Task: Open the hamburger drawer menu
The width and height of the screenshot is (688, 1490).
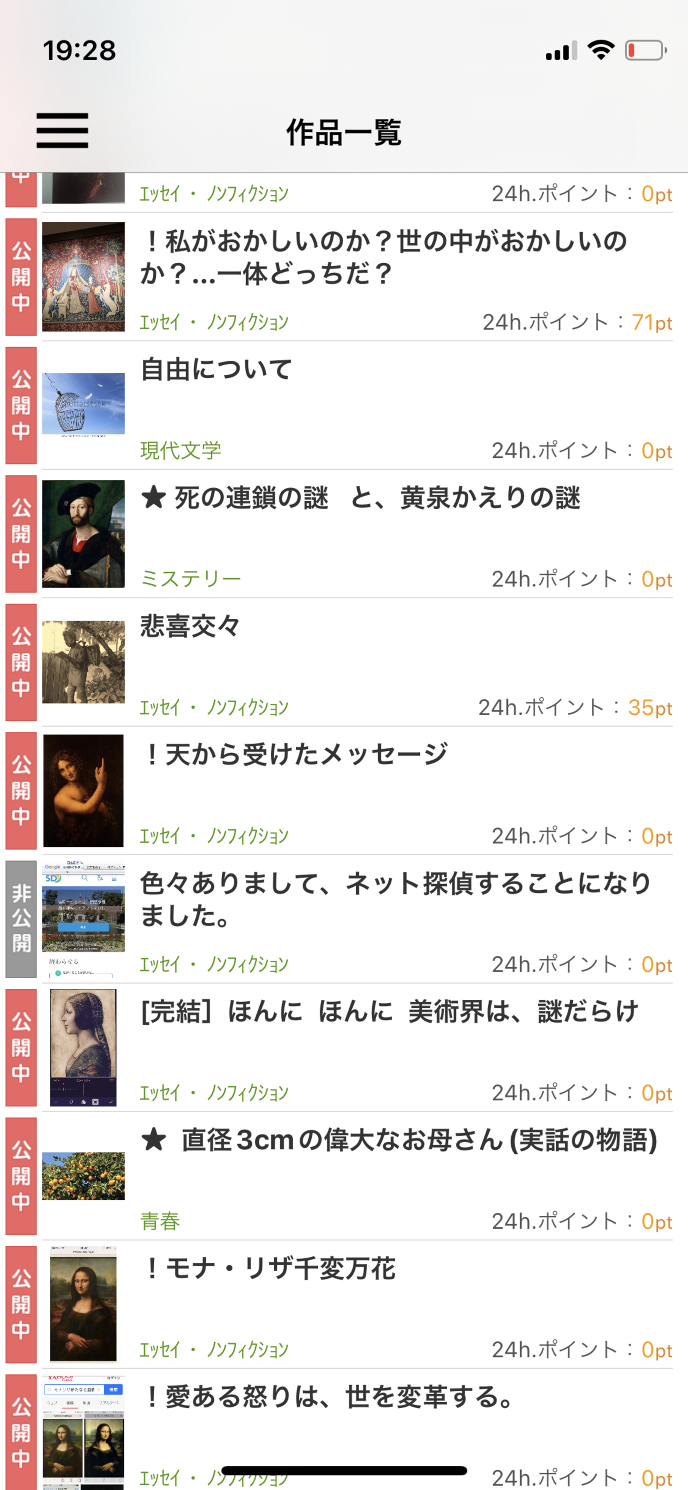Action: pyautogui.click(x=62, y=131)
